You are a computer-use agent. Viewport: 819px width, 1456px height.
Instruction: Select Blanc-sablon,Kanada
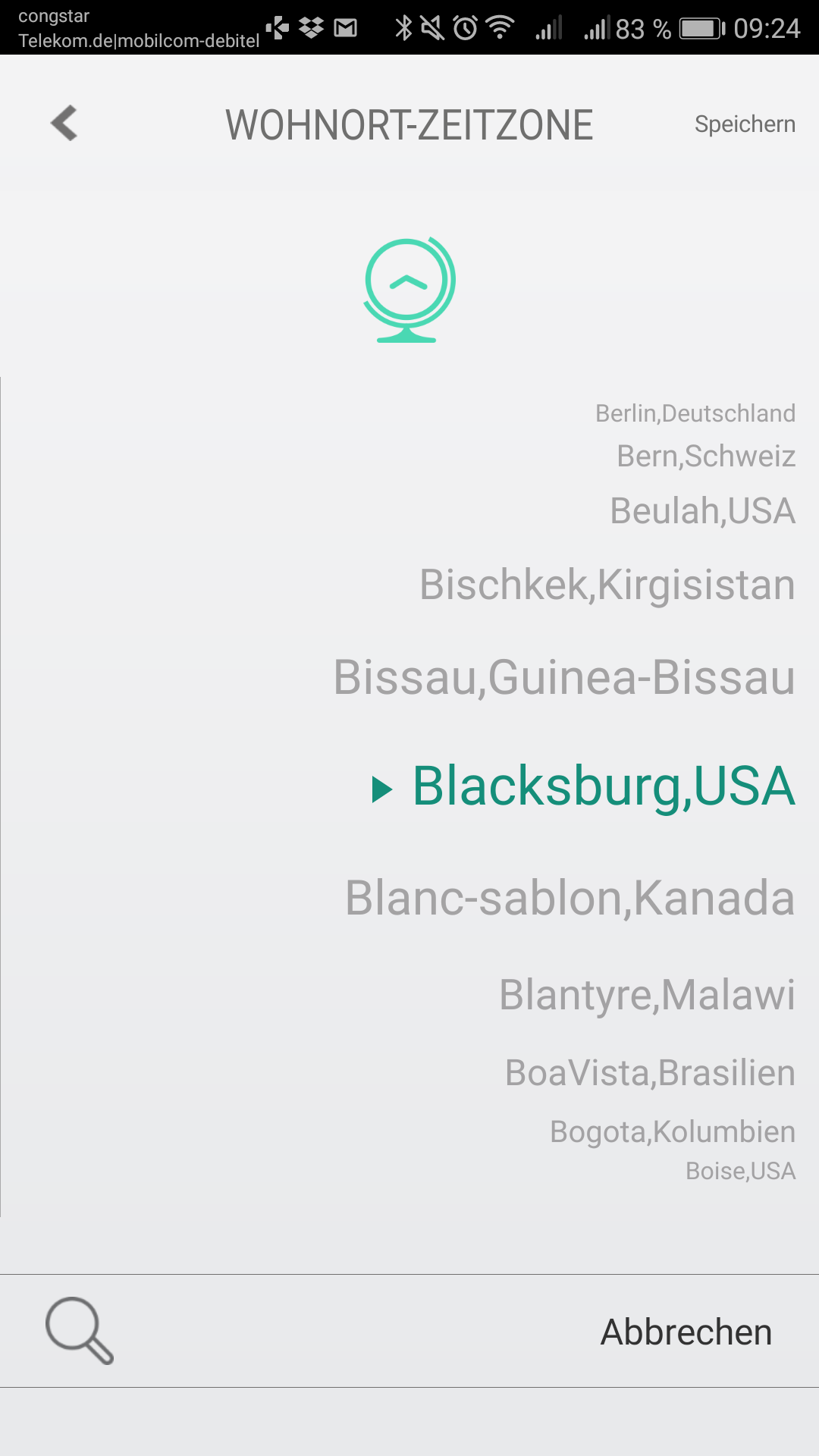click(570, 898)
